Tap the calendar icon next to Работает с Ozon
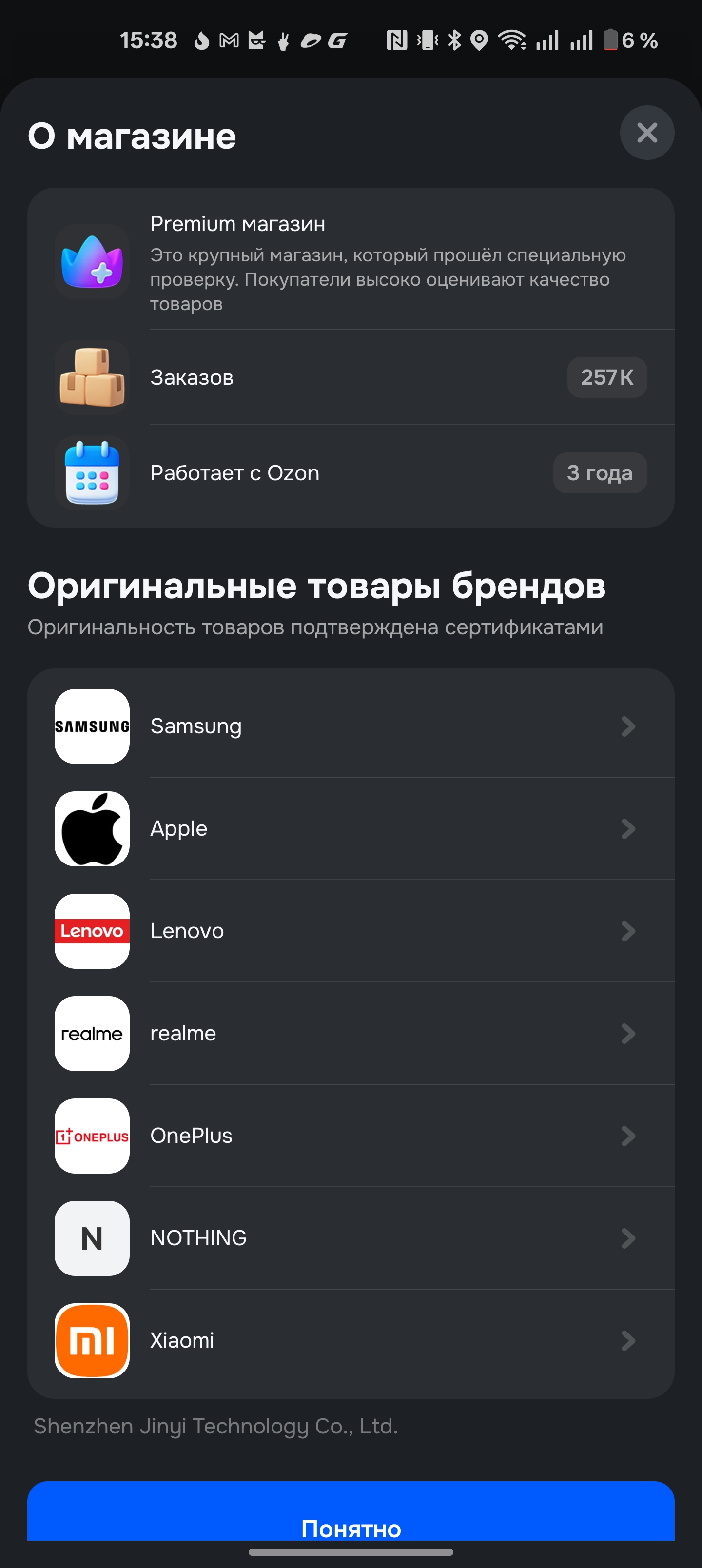This screenshot has height=1568, width=702. (x=91, y=473)
